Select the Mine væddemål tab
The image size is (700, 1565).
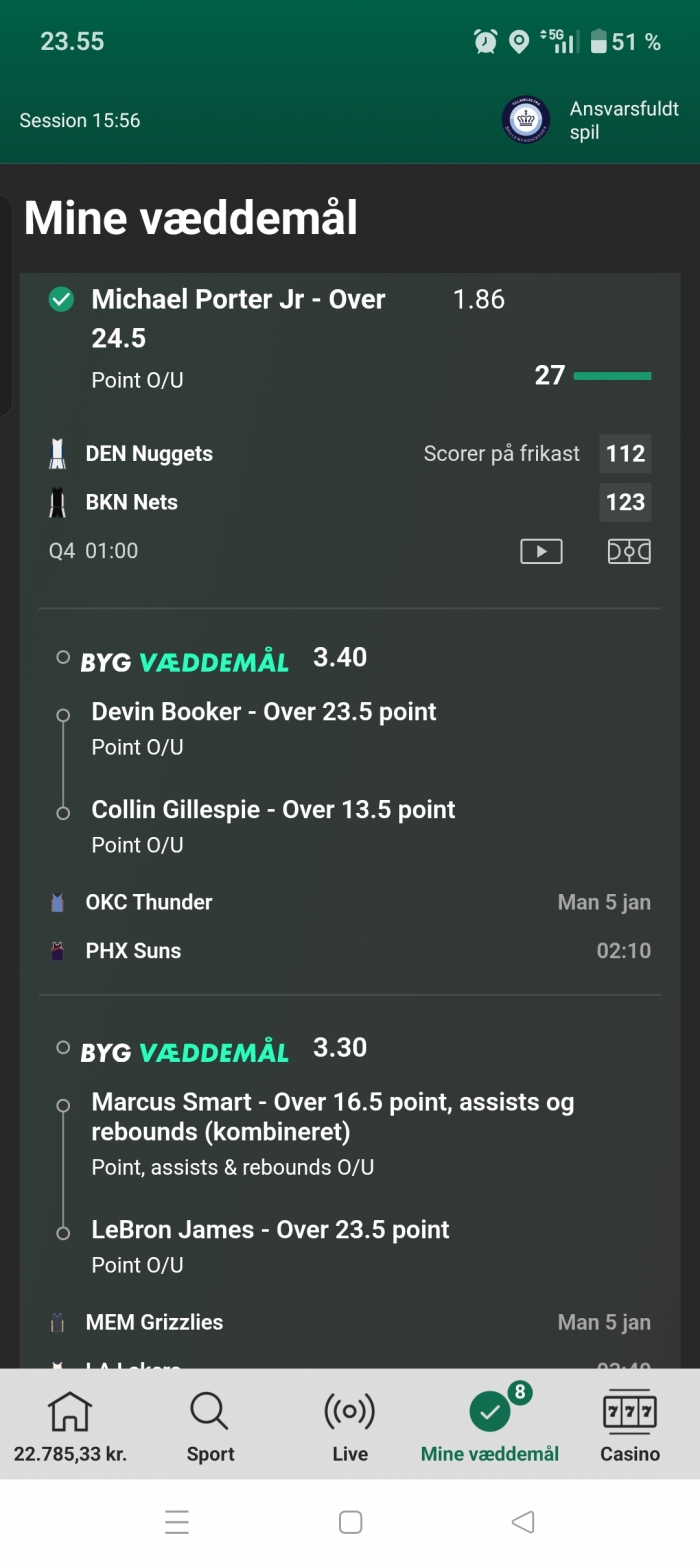click(x=490, y=1426)
